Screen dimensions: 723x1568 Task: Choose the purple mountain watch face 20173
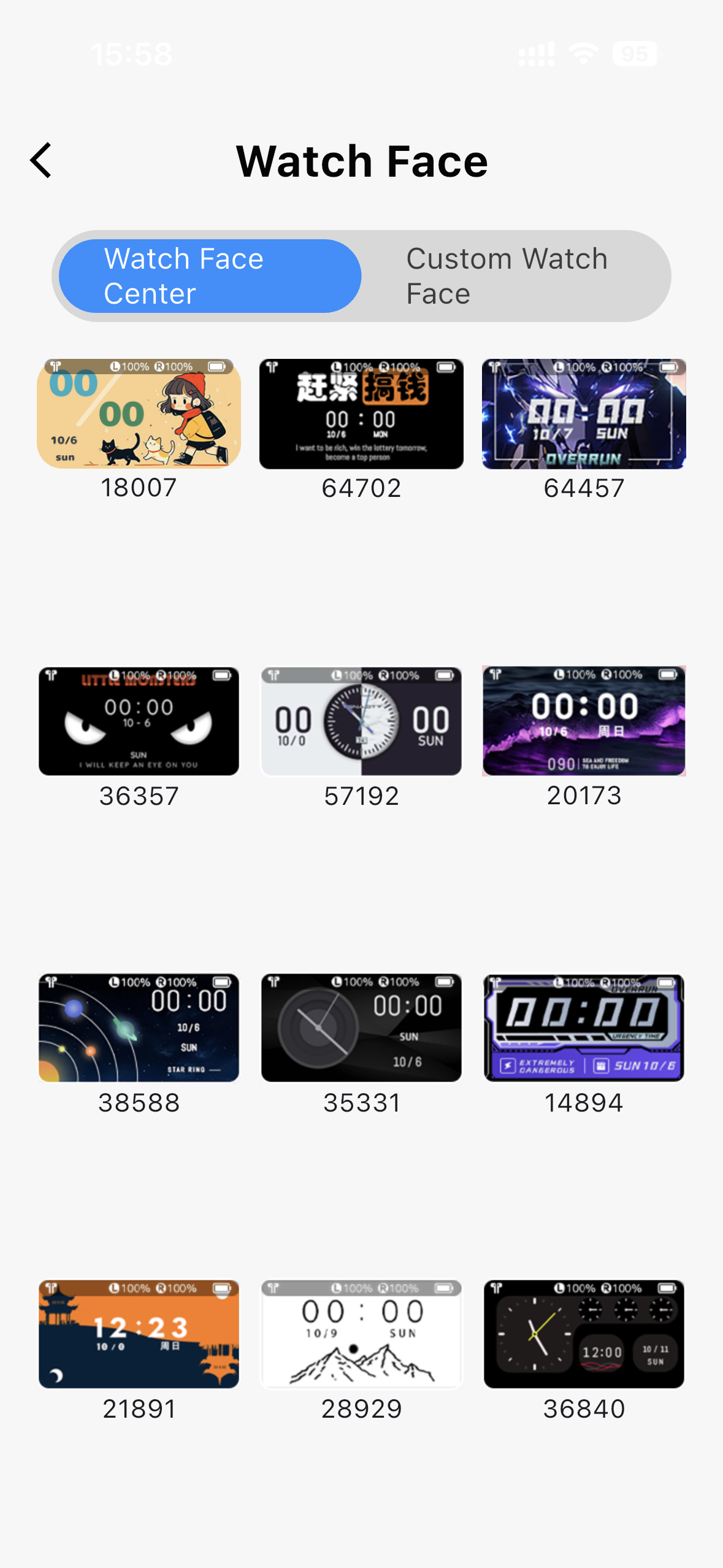click(x=584, y=721)
